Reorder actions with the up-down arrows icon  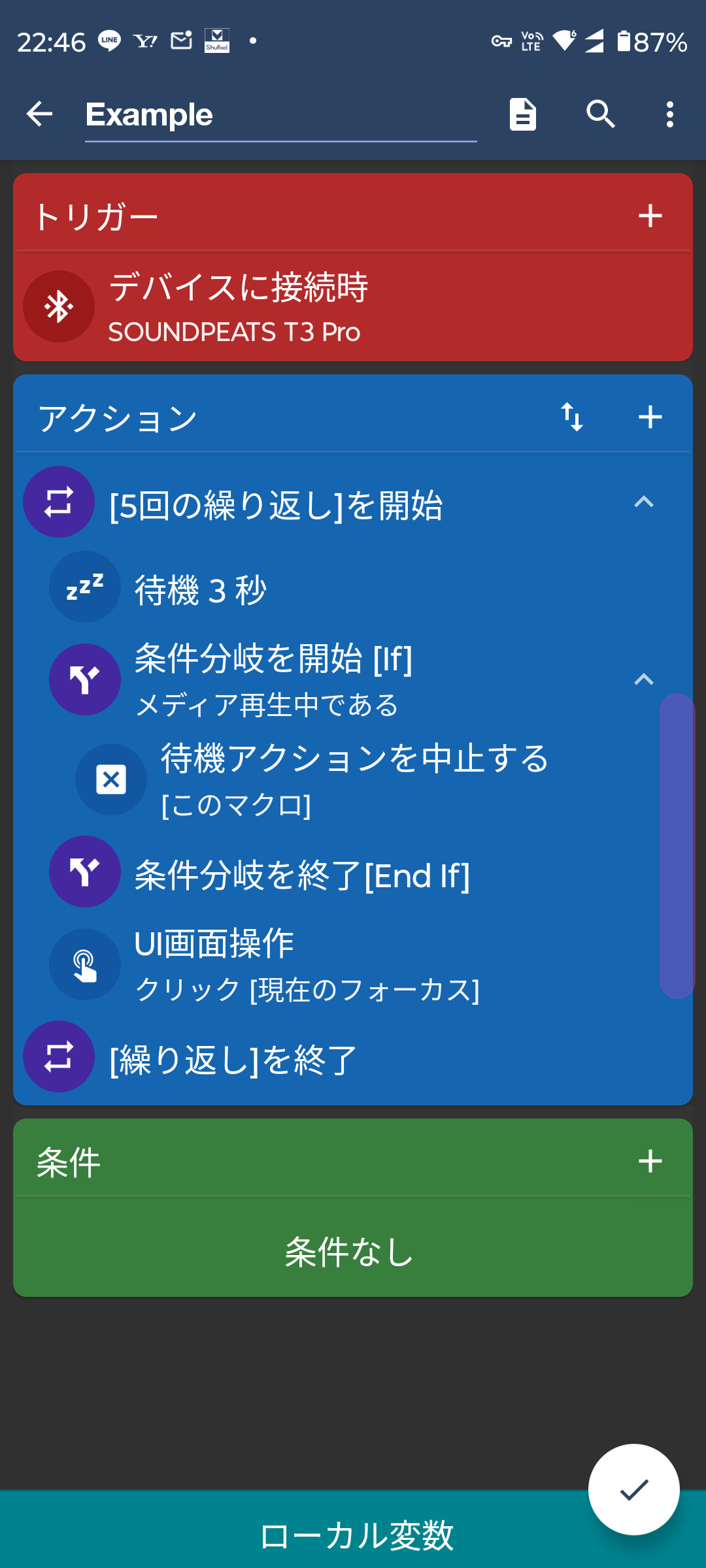point(571,417)
